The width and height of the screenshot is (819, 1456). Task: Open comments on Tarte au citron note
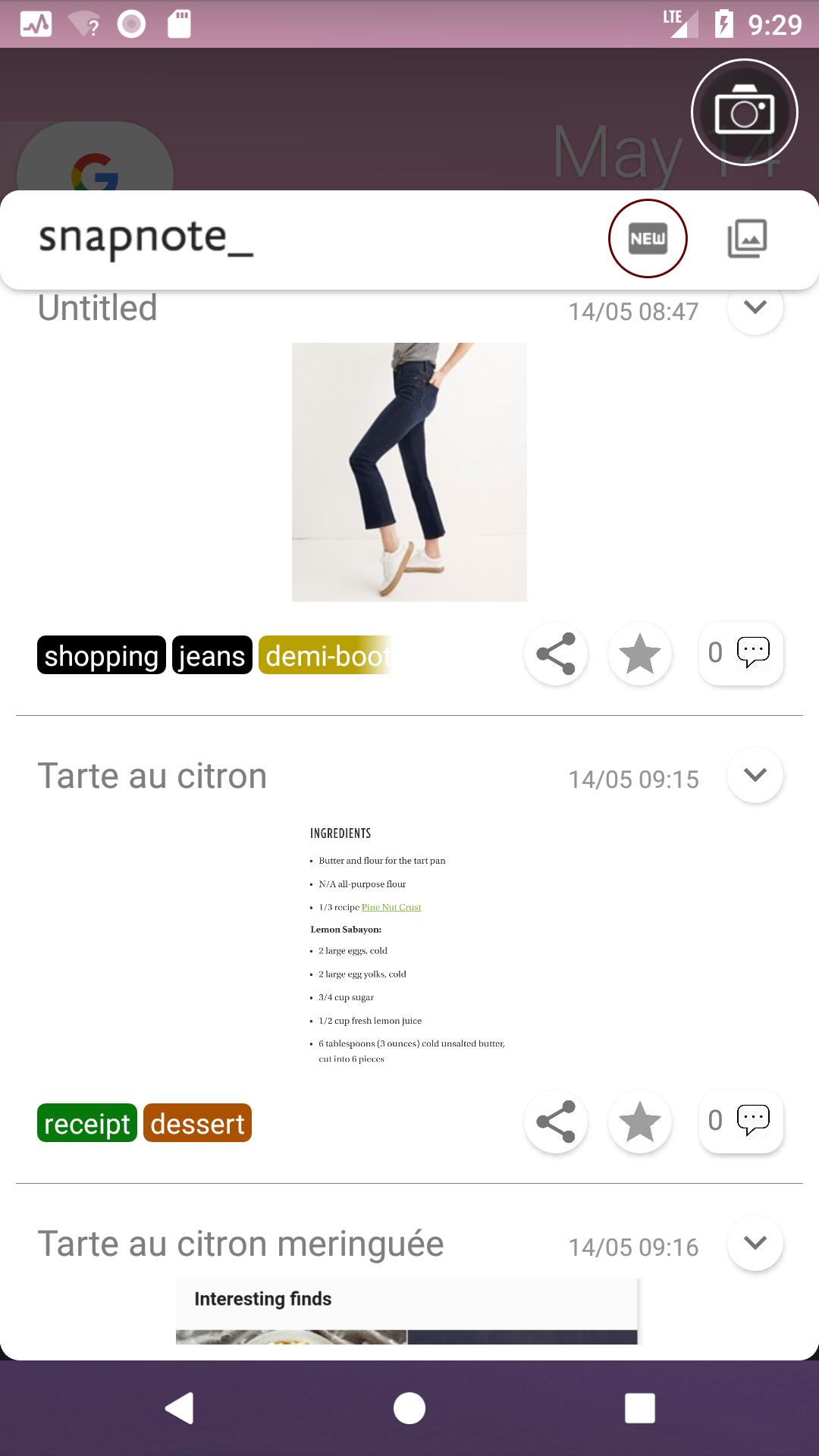click(x=740, y=1122)
